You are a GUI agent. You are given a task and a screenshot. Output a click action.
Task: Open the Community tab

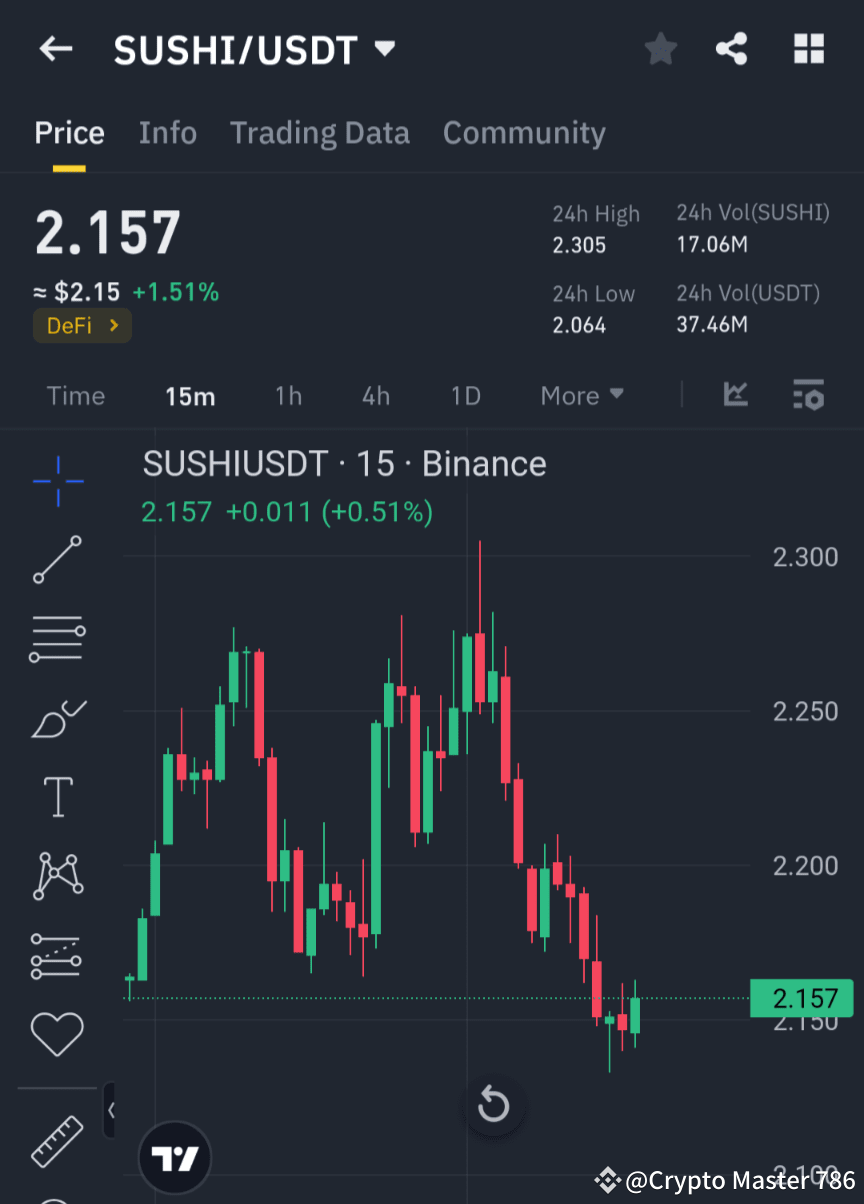[x=524, y=132]
